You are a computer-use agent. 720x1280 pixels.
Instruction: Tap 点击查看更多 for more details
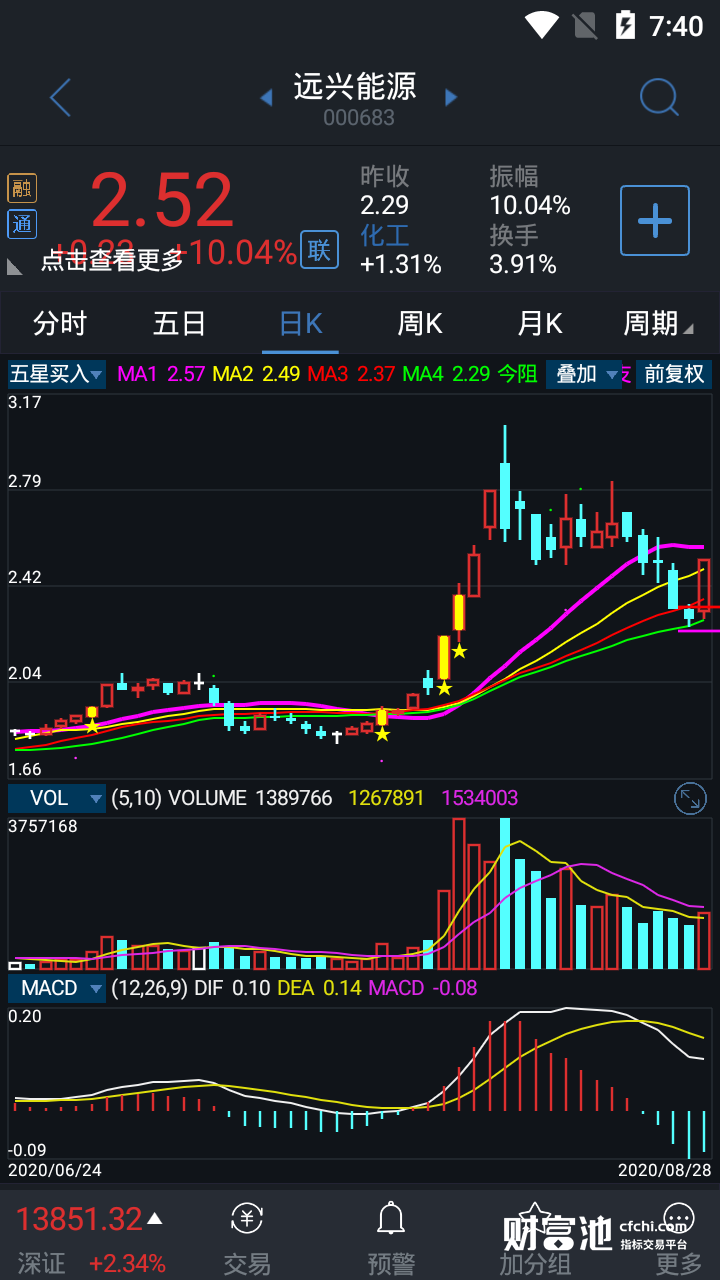[112, 261]
